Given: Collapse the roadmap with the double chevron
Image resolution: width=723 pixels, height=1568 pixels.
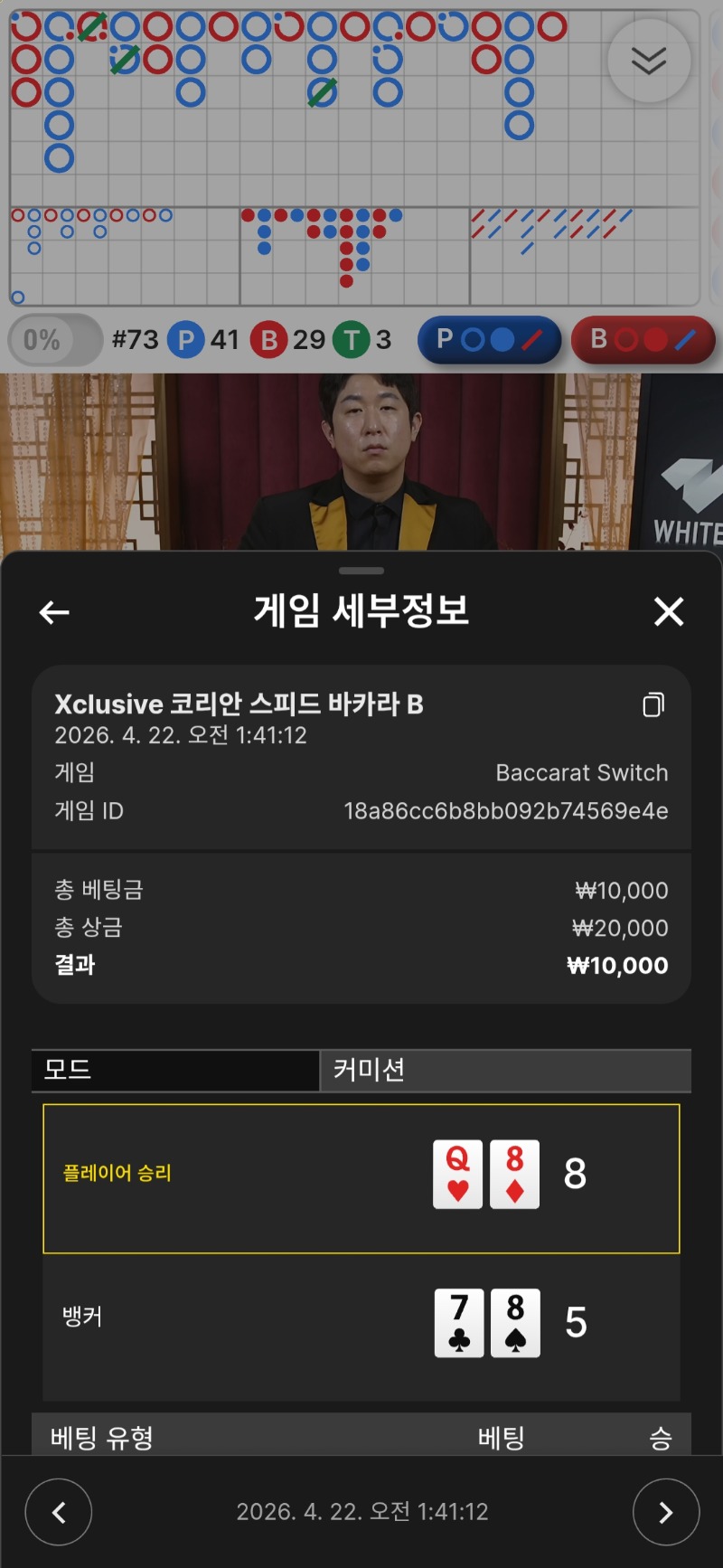Looking at the screenshot, I should coord(649,61).
